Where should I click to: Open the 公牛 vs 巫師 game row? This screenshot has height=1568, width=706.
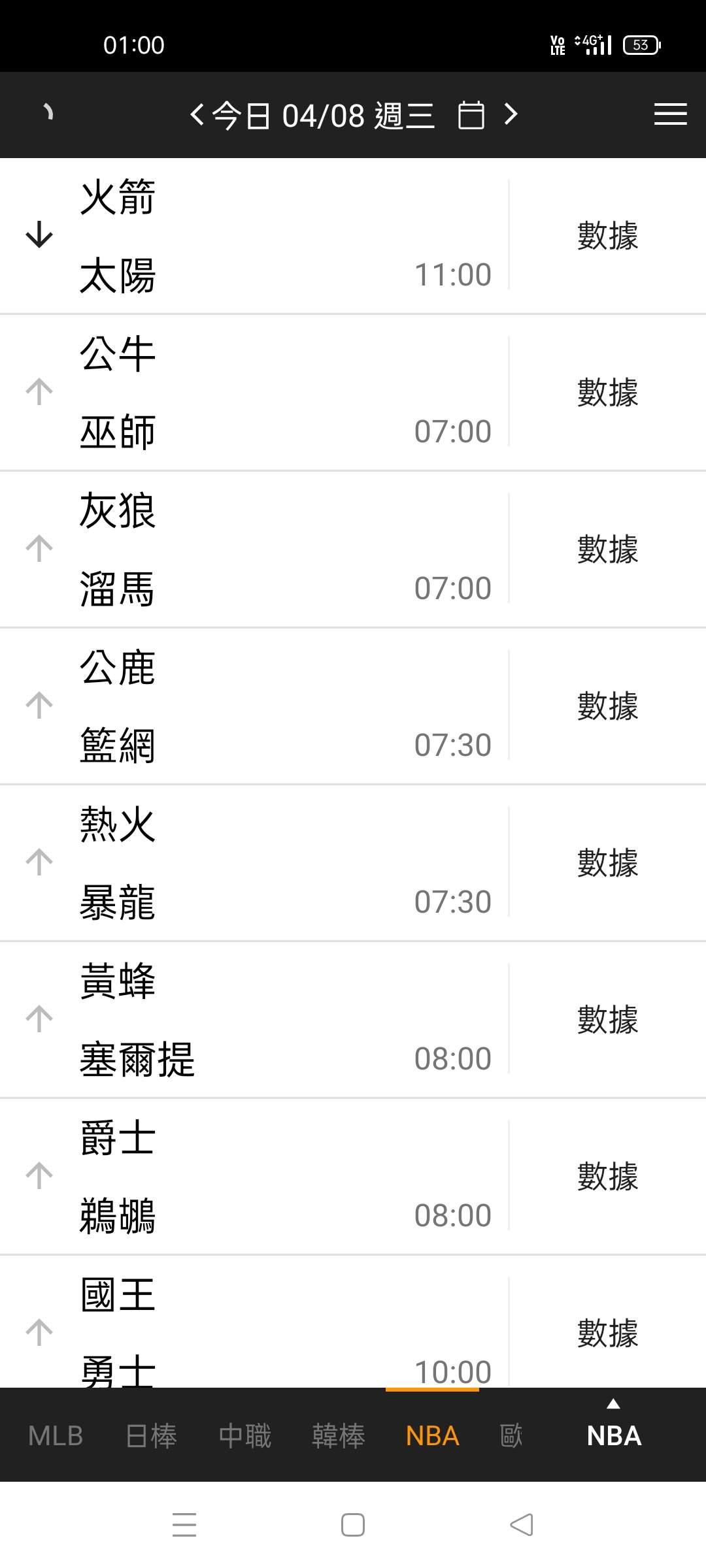pos(261,392)
